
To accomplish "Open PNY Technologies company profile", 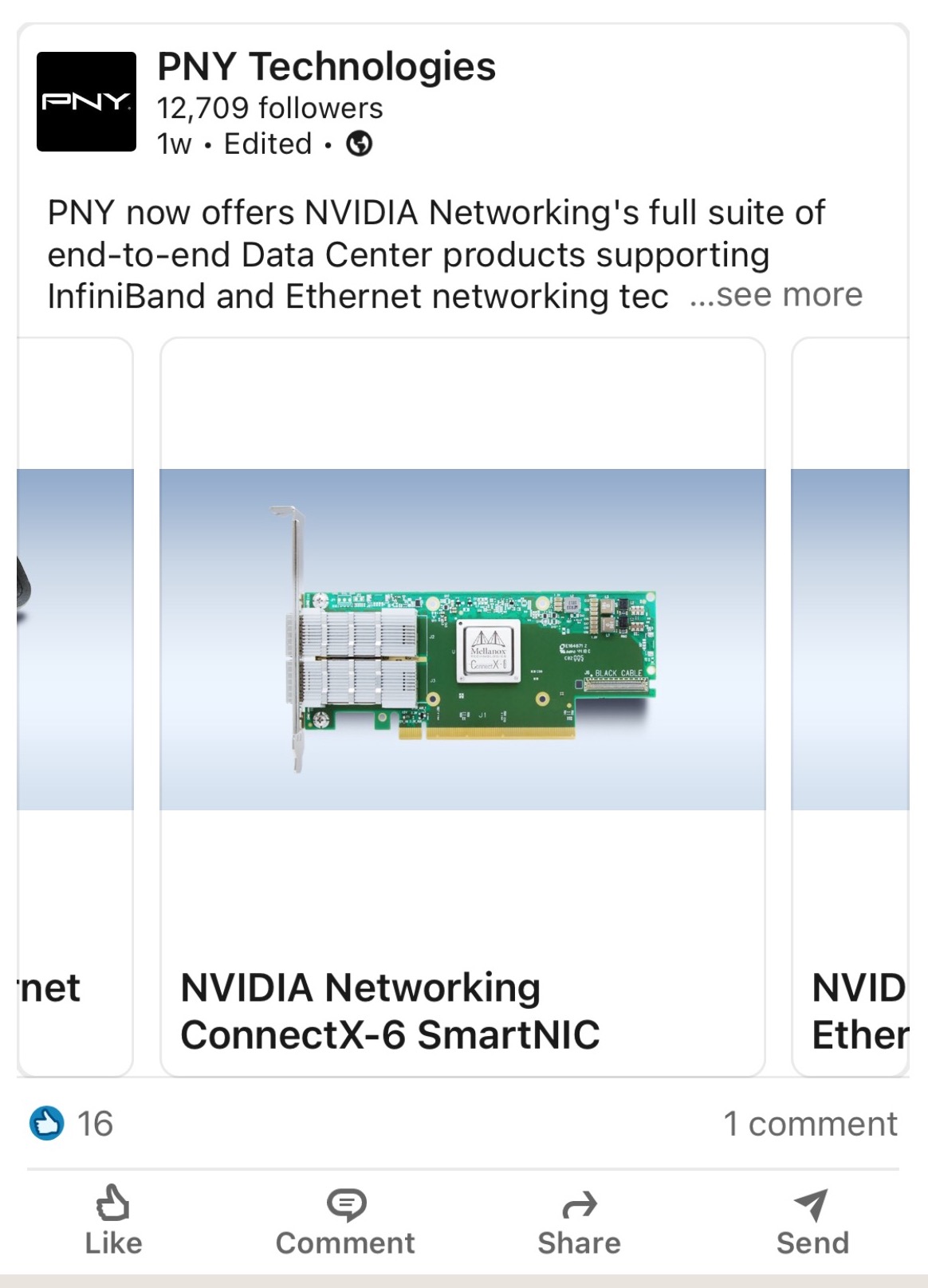I will pos(326,66).
